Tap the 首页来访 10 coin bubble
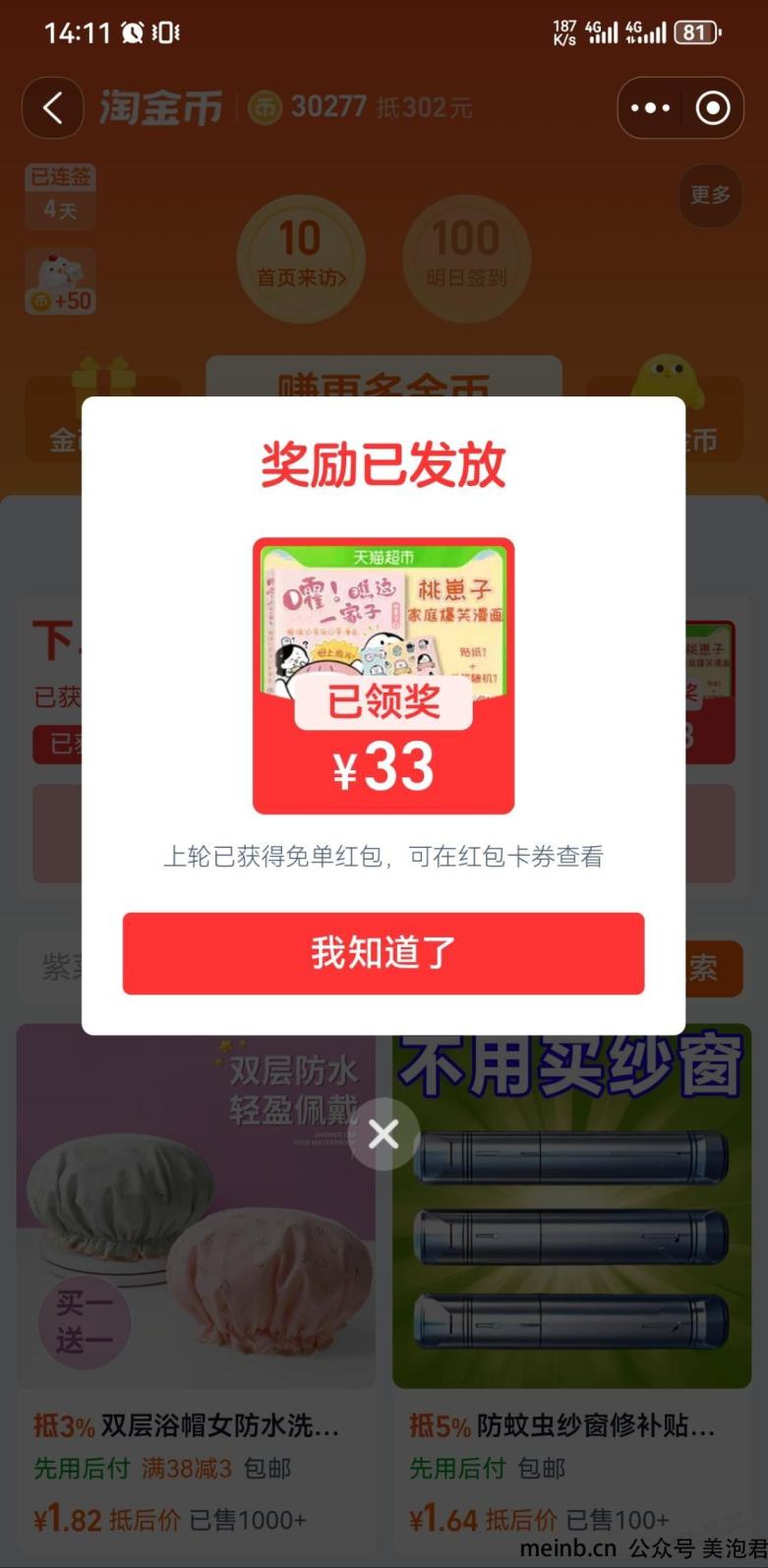Image resolution: width=768 pixels, height=1568 pixels. 300,255
